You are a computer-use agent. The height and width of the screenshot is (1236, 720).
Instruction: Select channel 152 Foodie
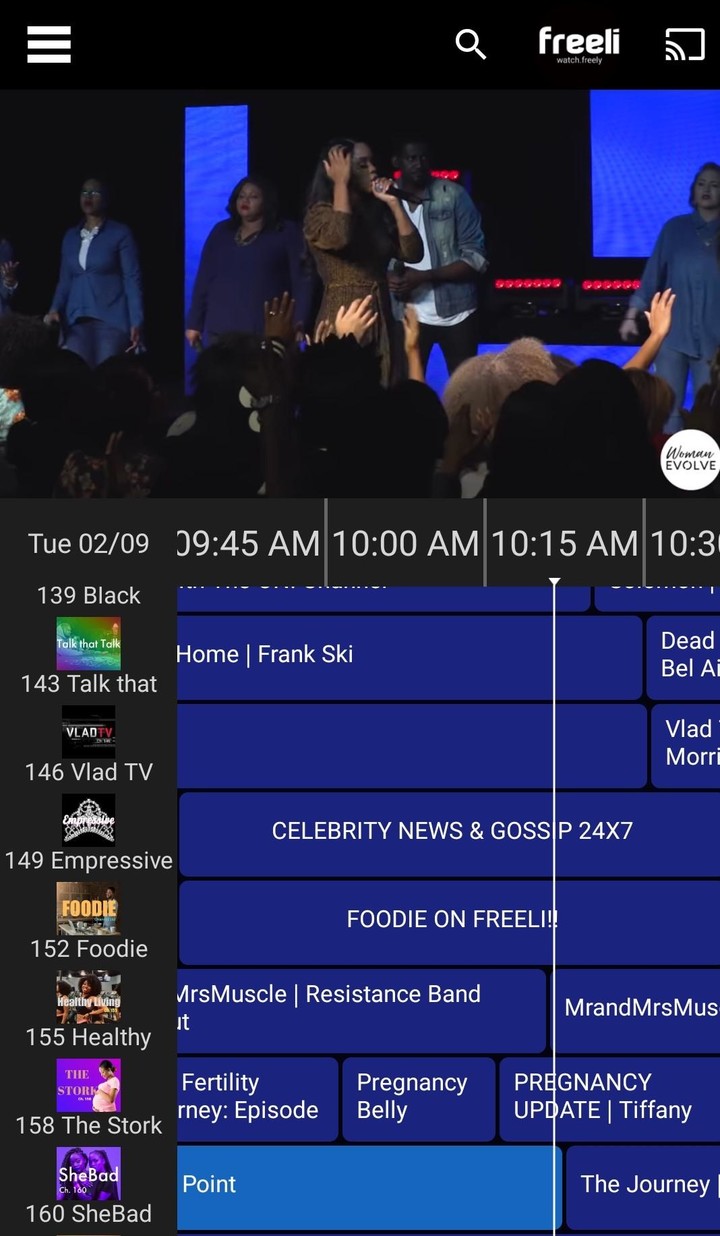point(88,921)
